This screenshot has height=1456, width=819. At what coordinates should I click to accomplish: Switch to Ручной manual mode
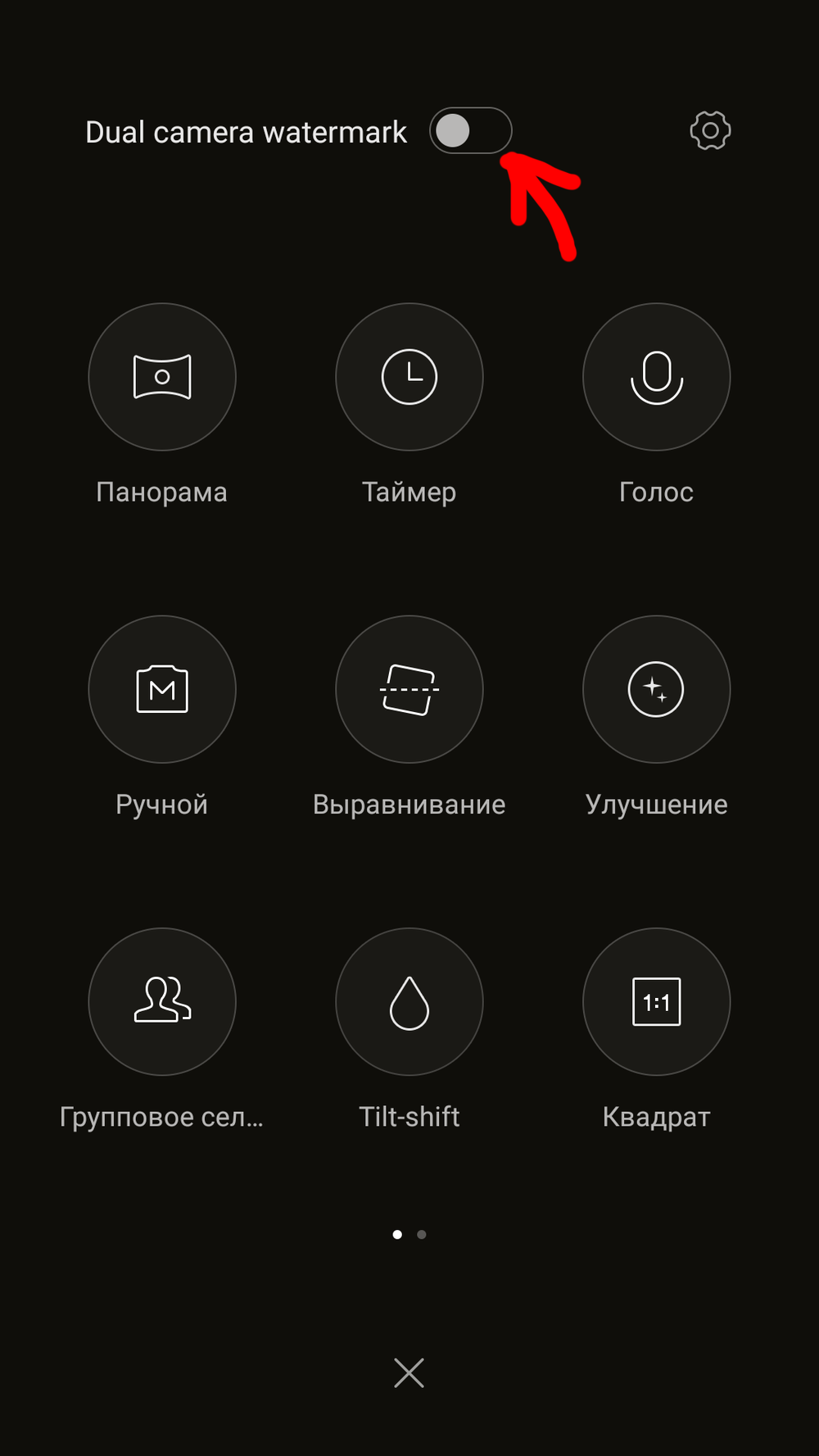[162, 689]
